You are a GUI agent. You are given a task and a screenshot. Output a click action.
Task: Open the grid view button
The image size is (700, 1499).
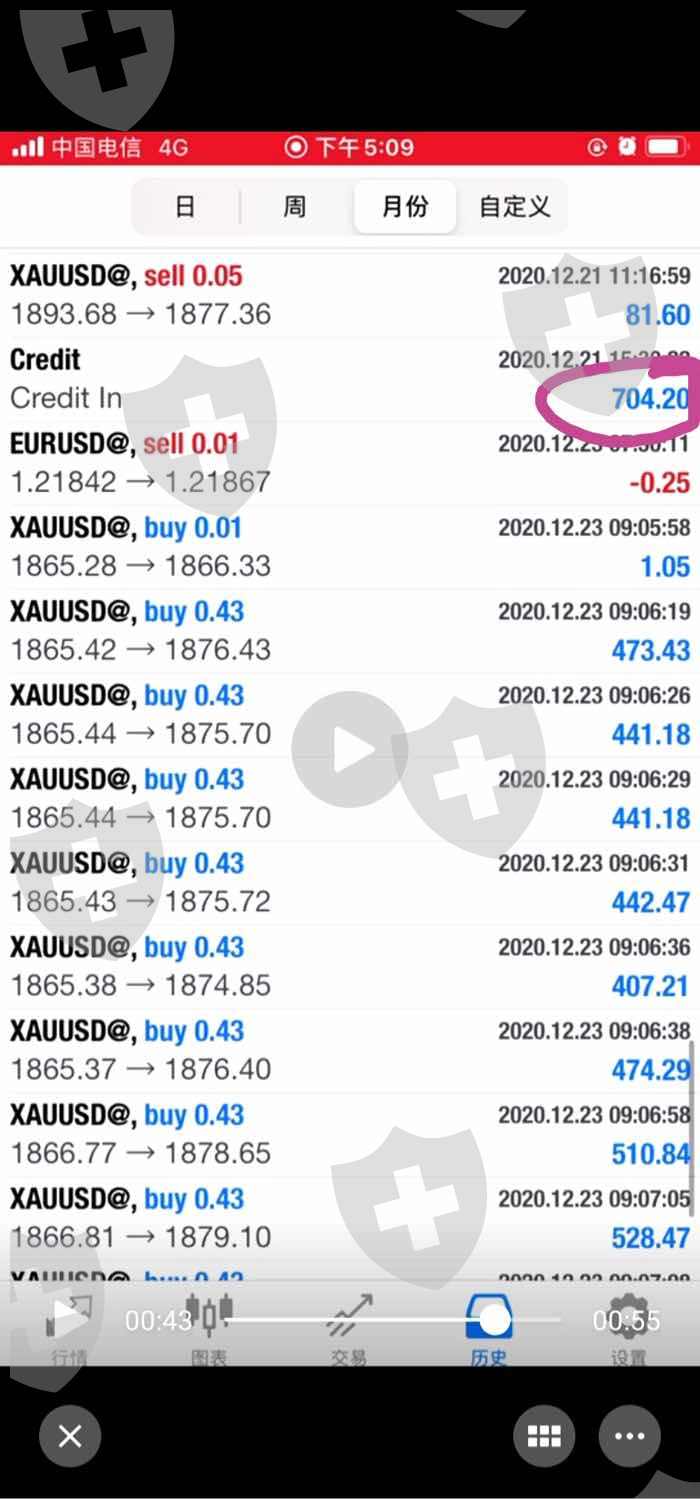tap(544, 1437)
